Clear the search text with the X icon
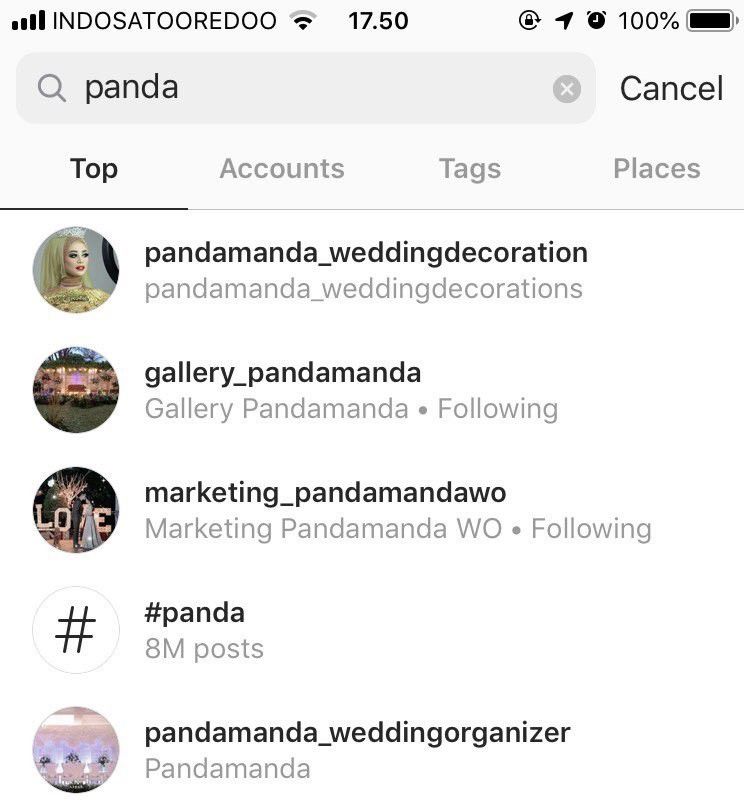744x809 pixels. 567,89
